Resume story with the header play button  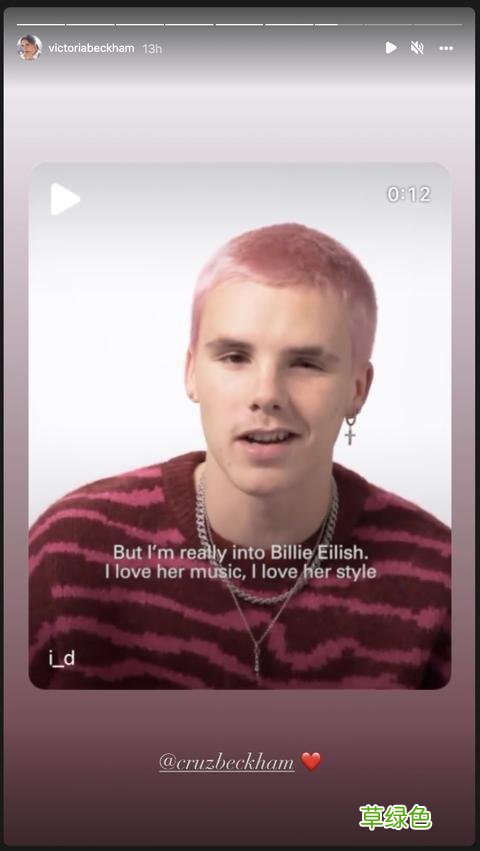[x=391, y=48]
